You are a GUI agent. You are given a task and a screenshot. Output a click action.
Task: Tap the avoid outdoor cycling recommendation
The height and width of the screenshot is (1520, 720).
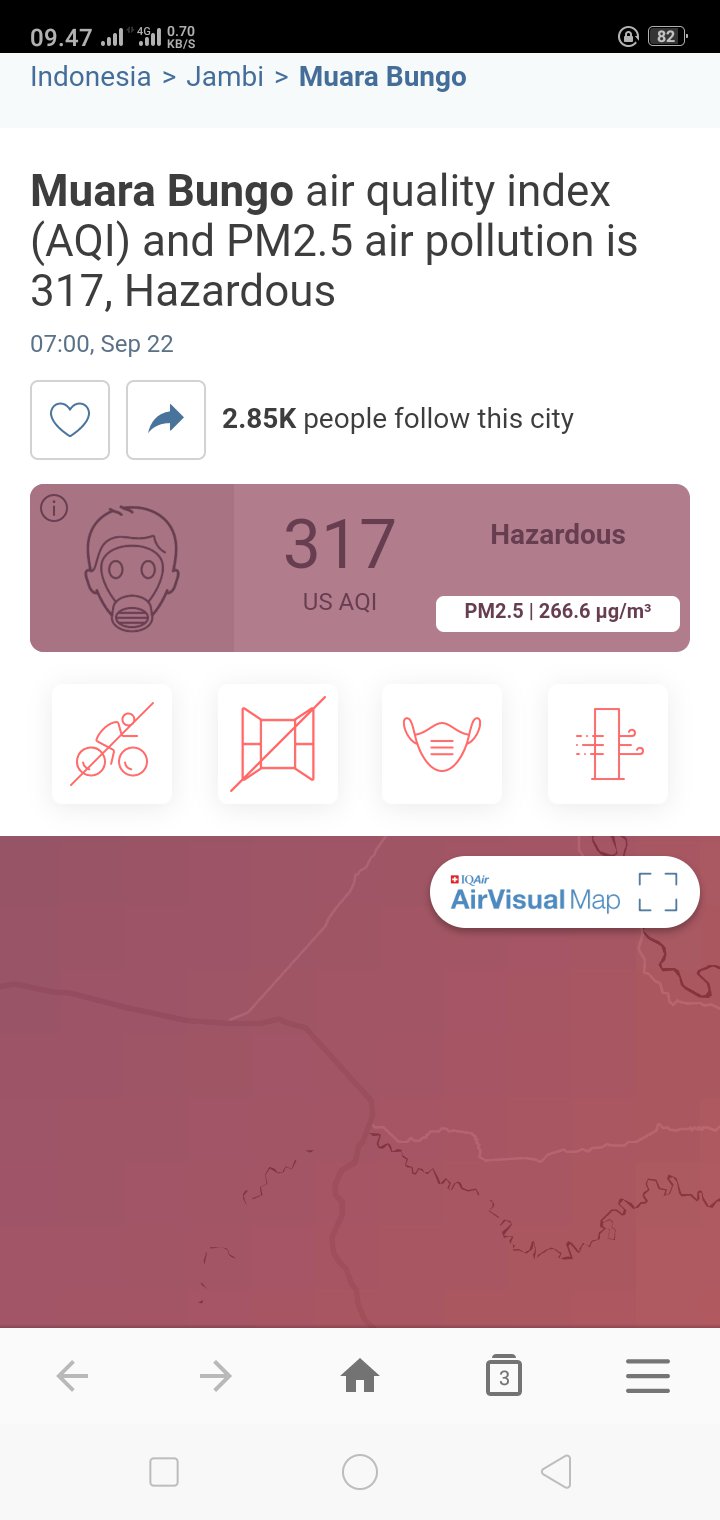[112, 744]
